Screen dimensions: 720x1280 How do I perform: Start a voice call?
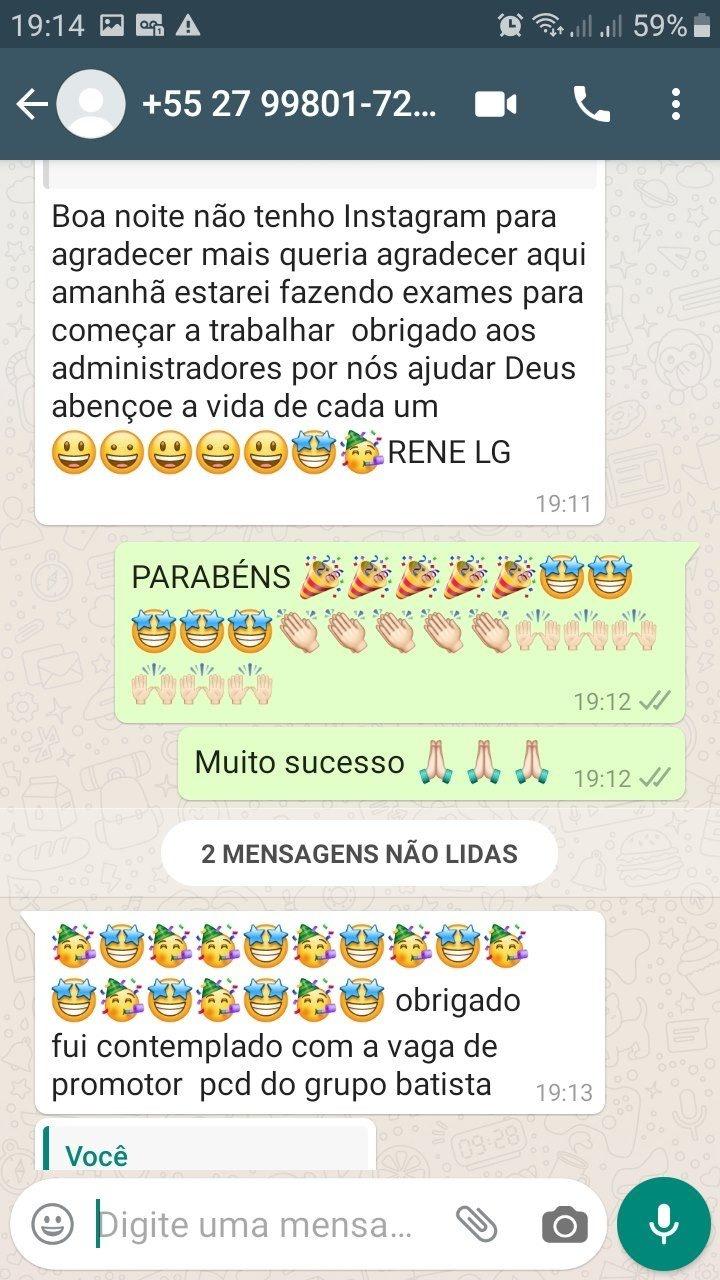coord(591,104)
